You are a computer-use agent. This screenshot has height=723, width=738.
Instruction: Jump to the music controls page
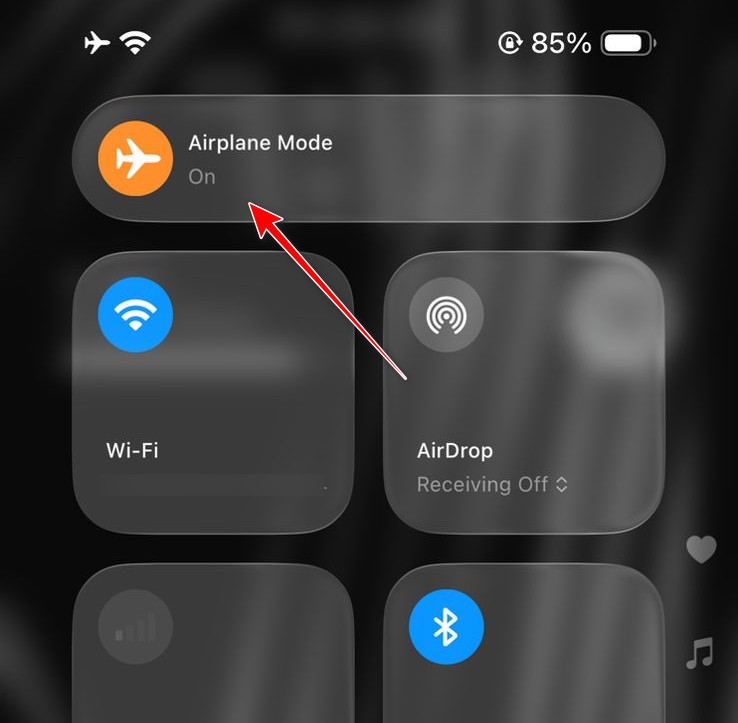pos(700,653)
